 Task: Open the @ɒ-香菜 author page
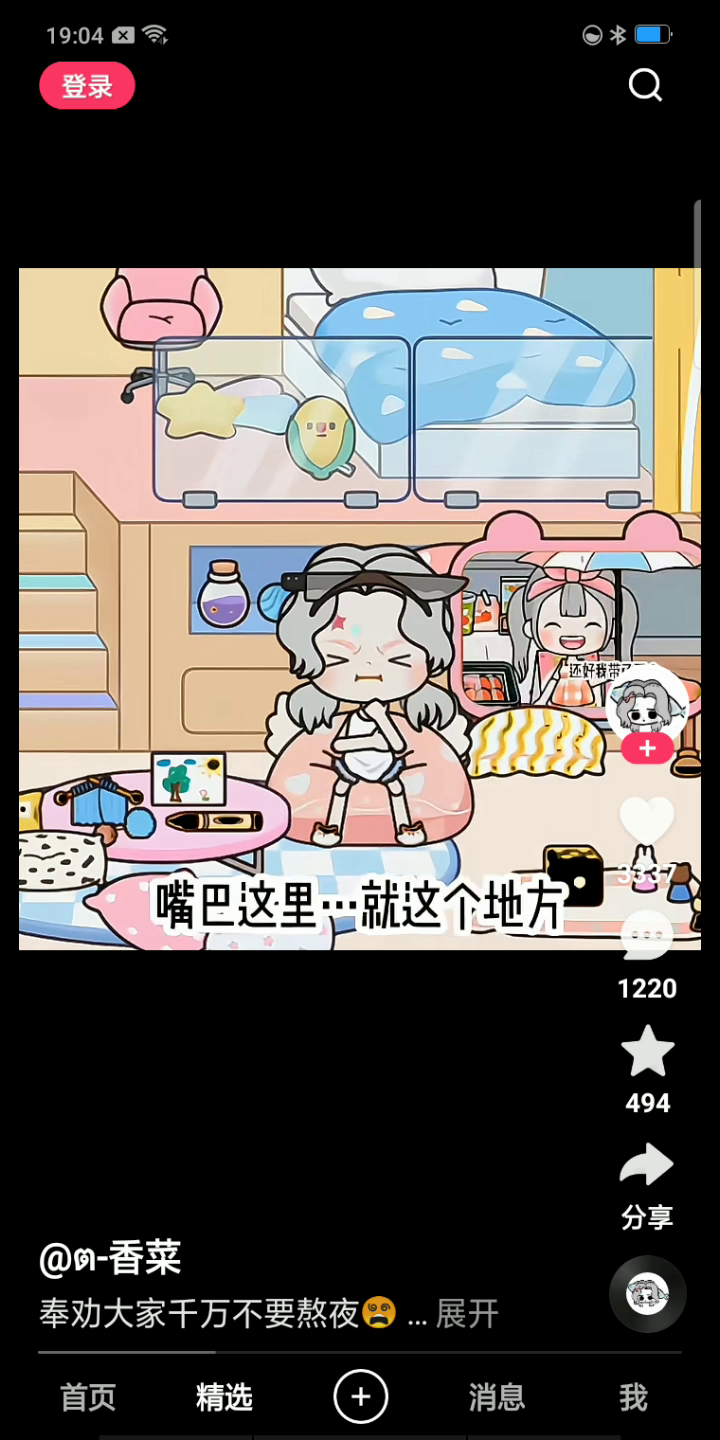110,1258
